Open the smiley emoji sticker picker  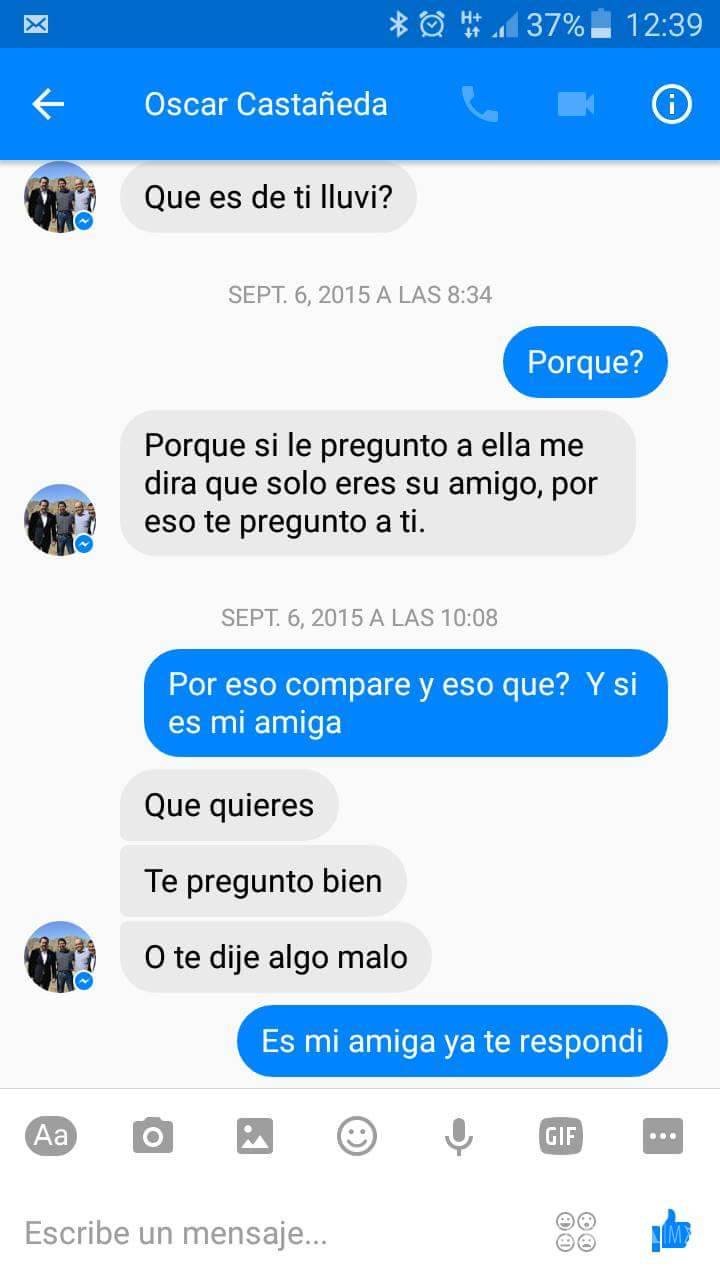(x=356, y=1135)
